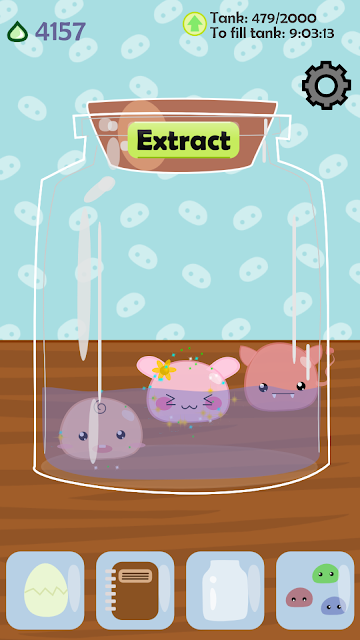360x640 pixels.
Task: Open the slime collection button
Action: pyautogui.click(x=315, y=590)
